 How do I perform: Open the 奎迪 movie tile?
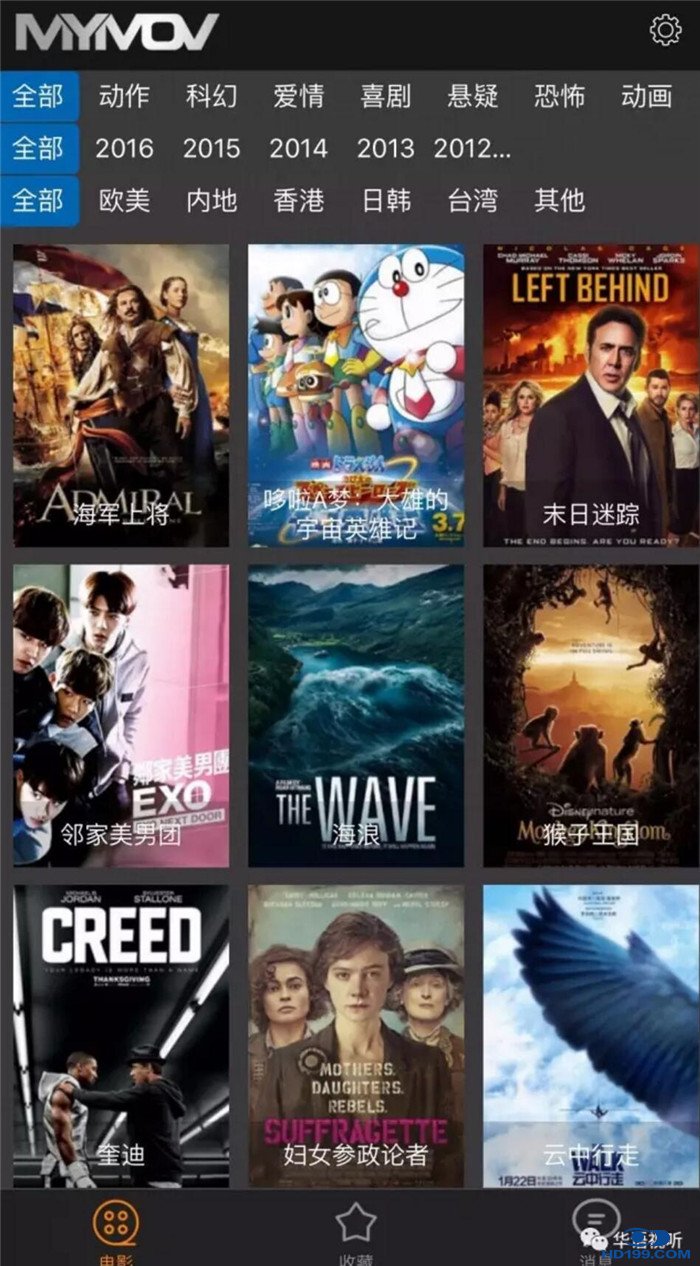pos(121,1035)
